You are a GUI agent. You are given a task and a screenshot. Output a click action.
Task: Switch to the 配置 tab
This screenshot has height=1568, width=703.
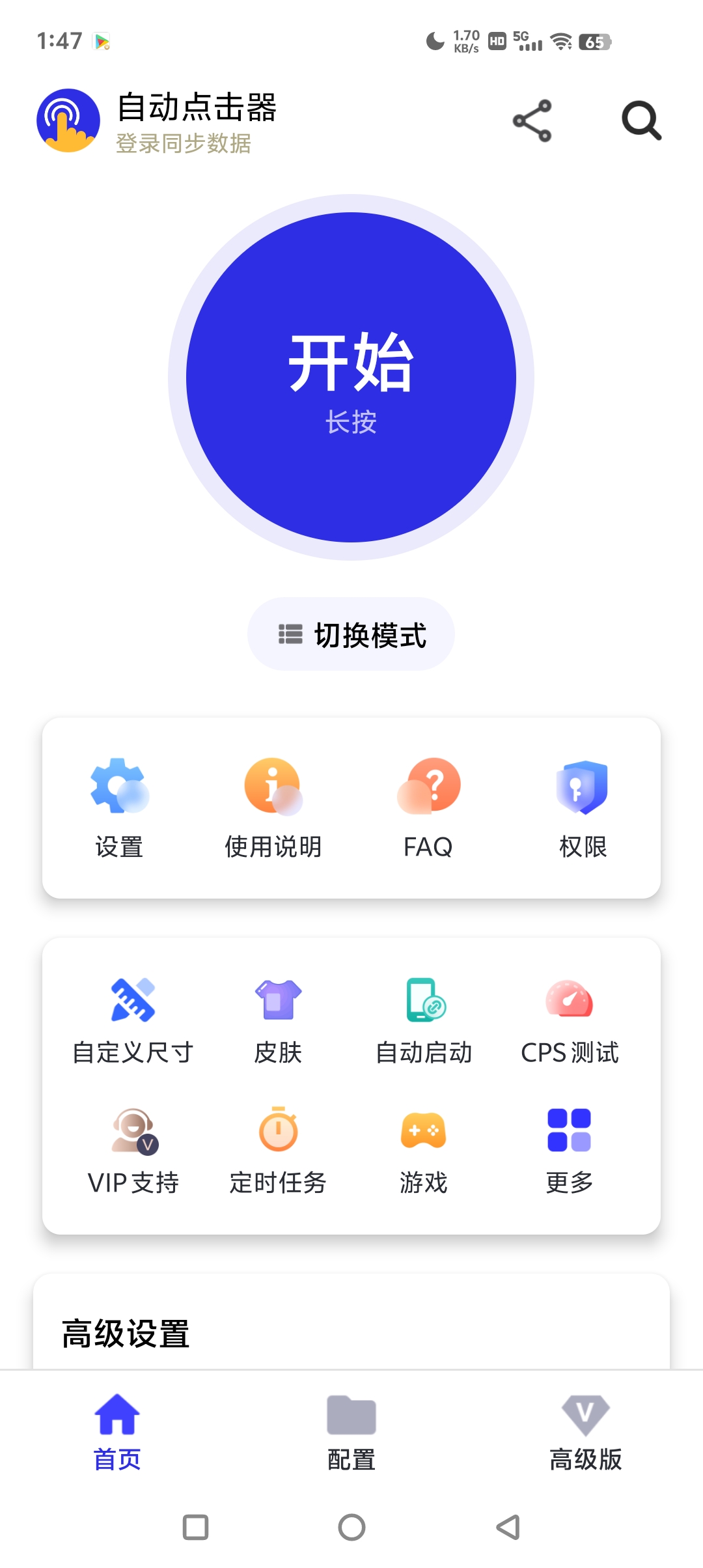(351, 1433)
